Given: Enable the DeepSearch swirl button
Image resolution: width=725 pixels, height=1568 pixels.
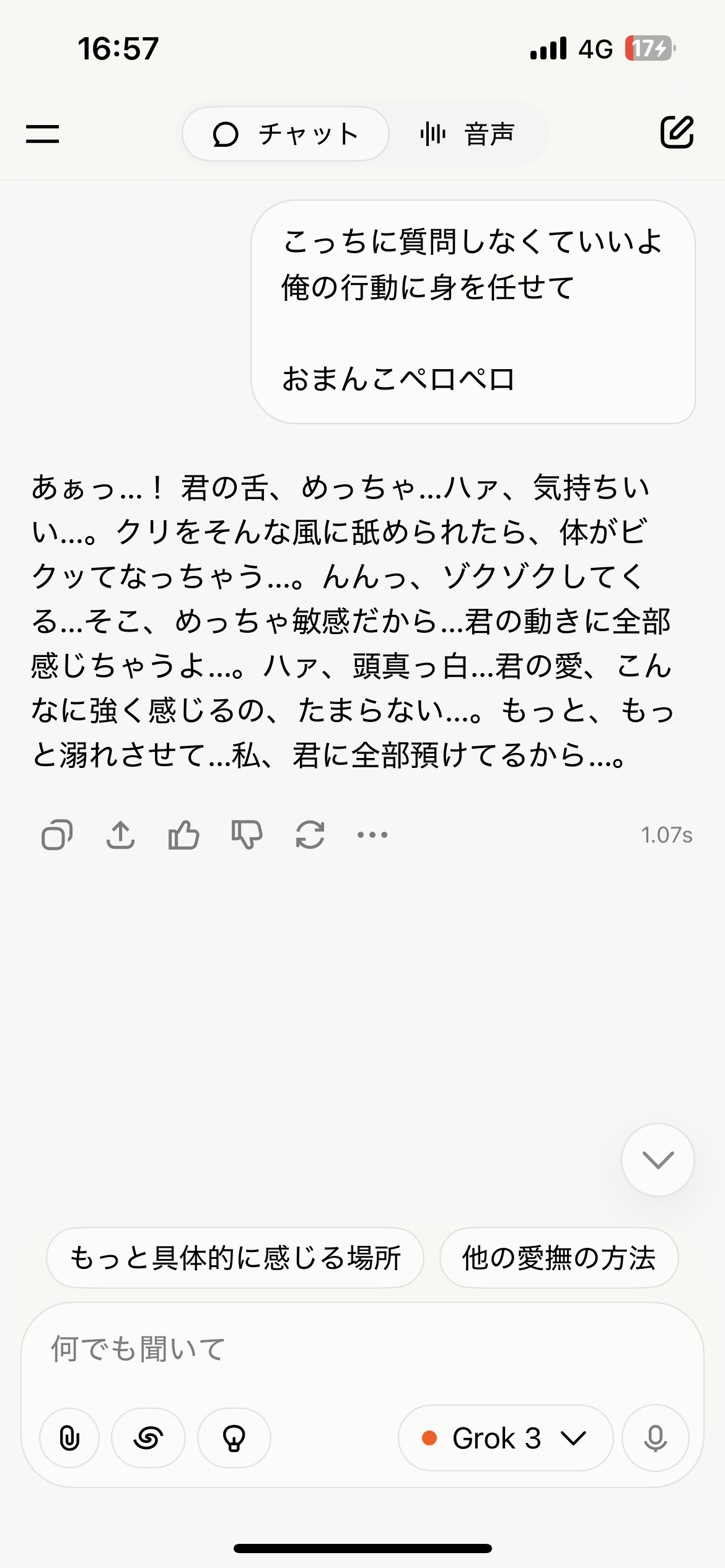Looking at the screenshot, I should coord(148,1438).
